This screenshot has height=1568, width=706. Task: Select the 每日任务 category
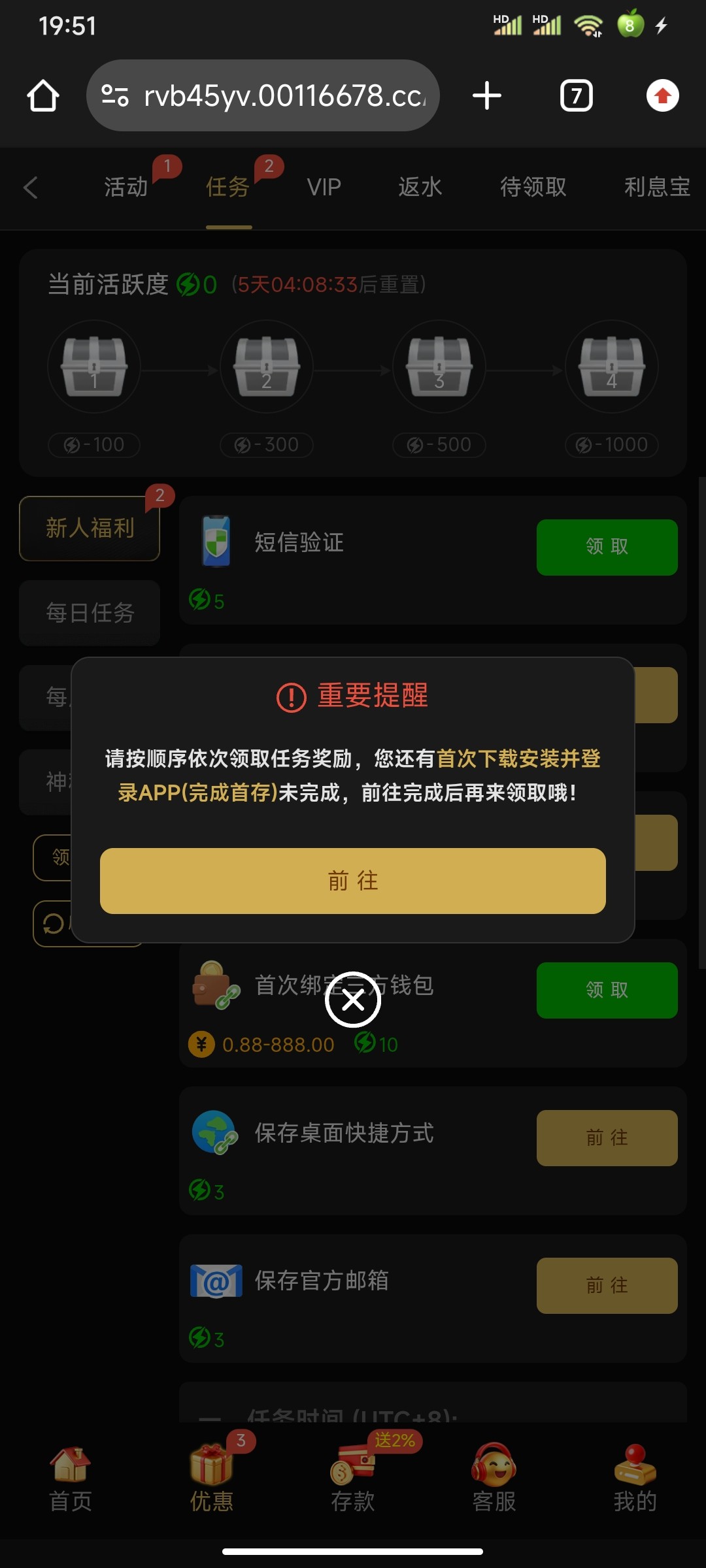tap(90, 613)
